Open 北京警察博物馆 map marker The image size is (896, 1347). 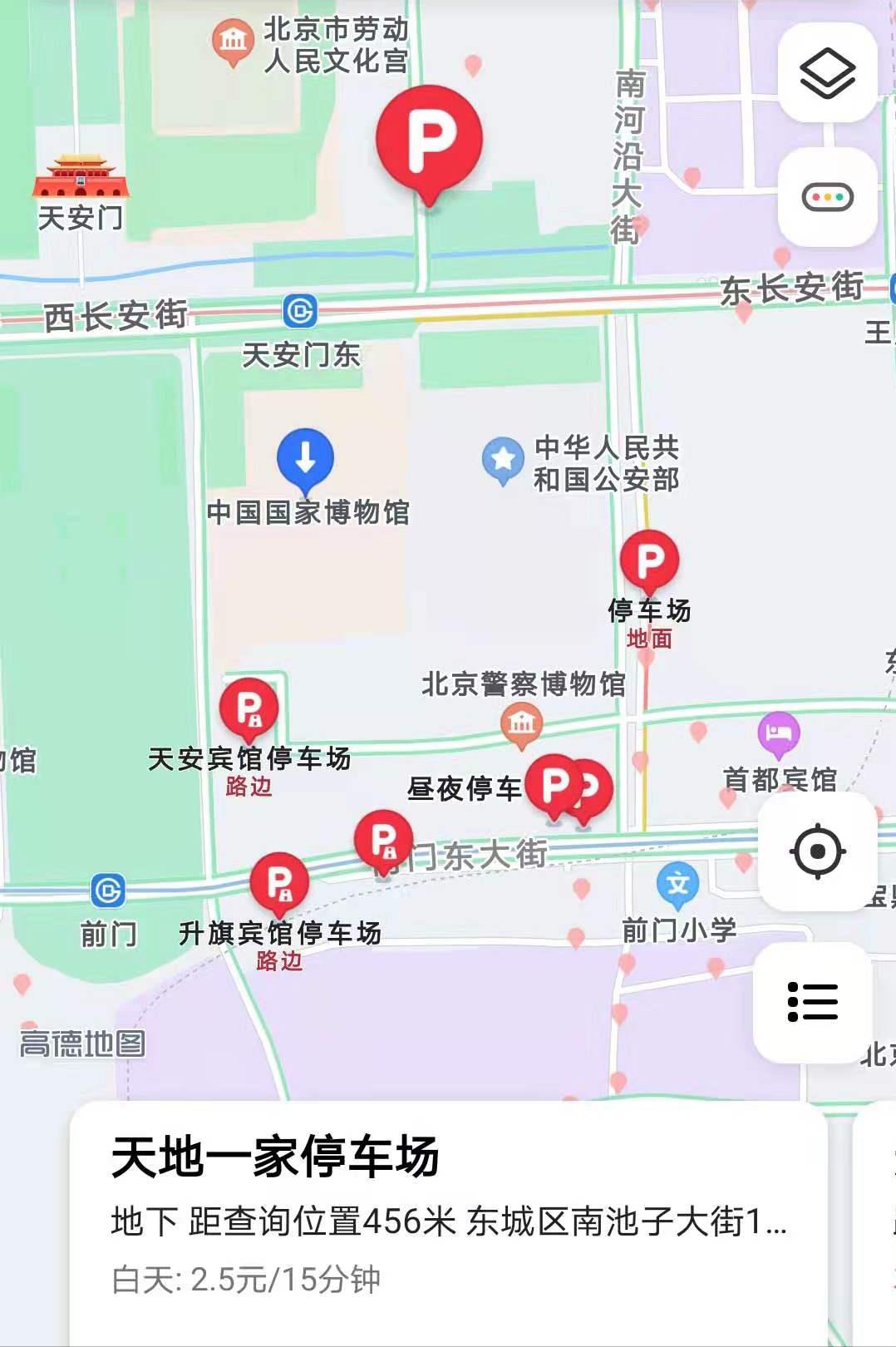[521, 723]
